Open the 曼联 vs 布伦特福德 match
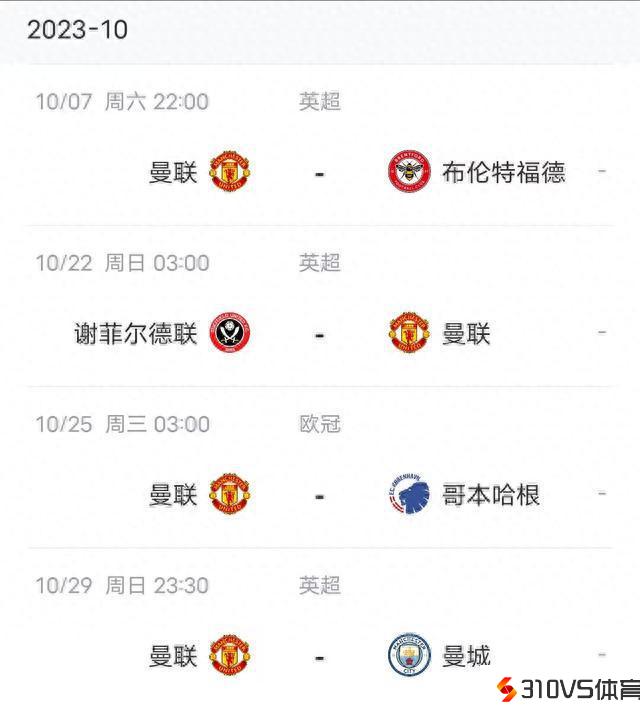640x705 pixels. [x=320, y=172]
